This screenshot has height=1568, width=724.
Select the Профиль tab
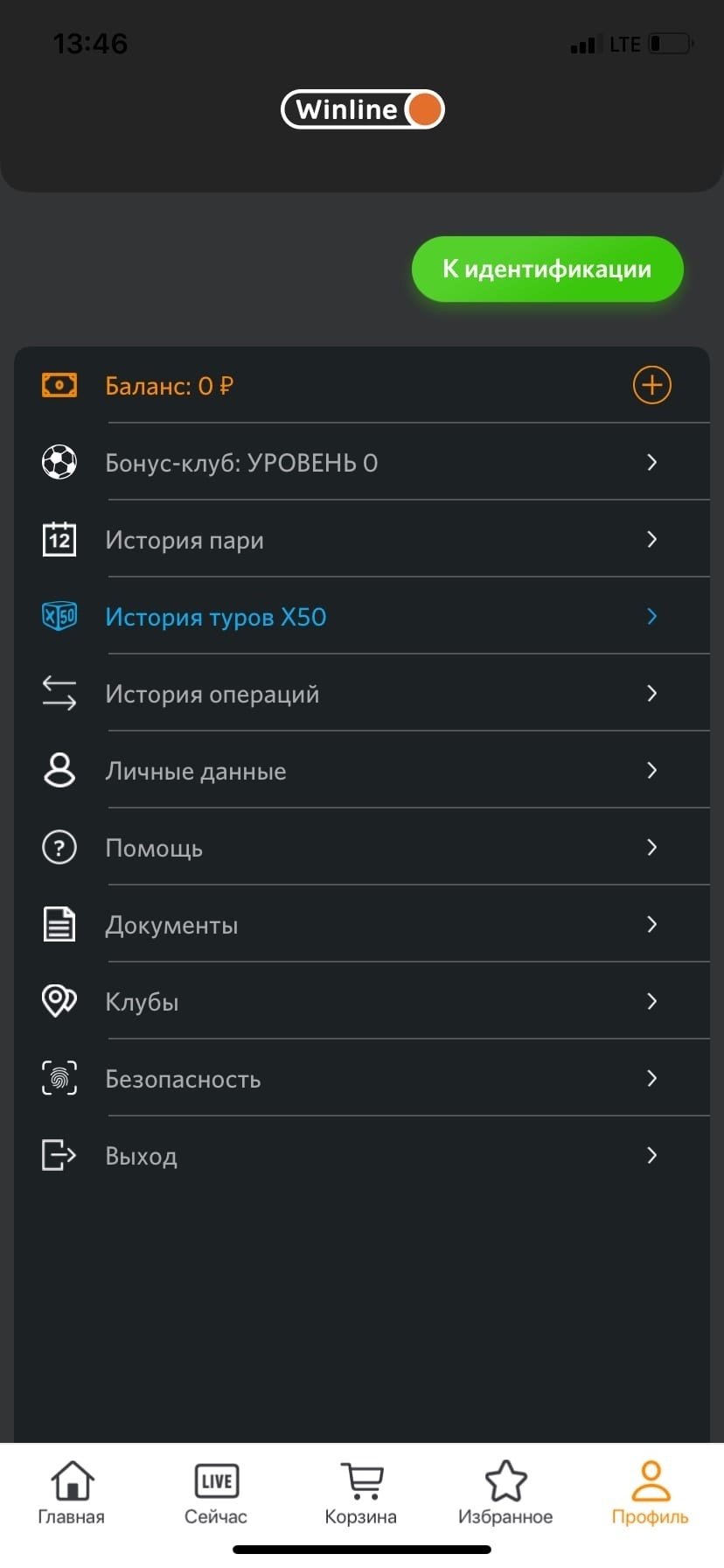pos(650,1493)
